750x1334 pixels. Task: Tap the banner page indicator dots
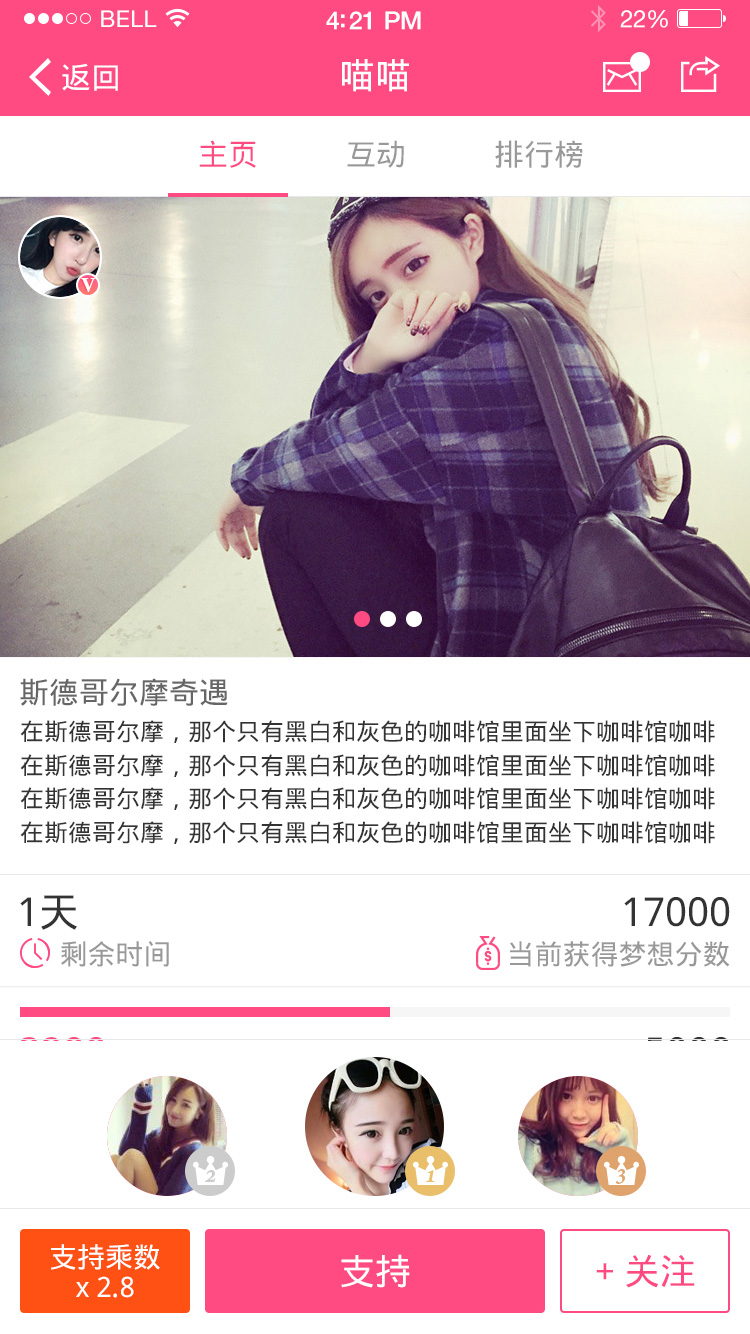click(388, 619)
